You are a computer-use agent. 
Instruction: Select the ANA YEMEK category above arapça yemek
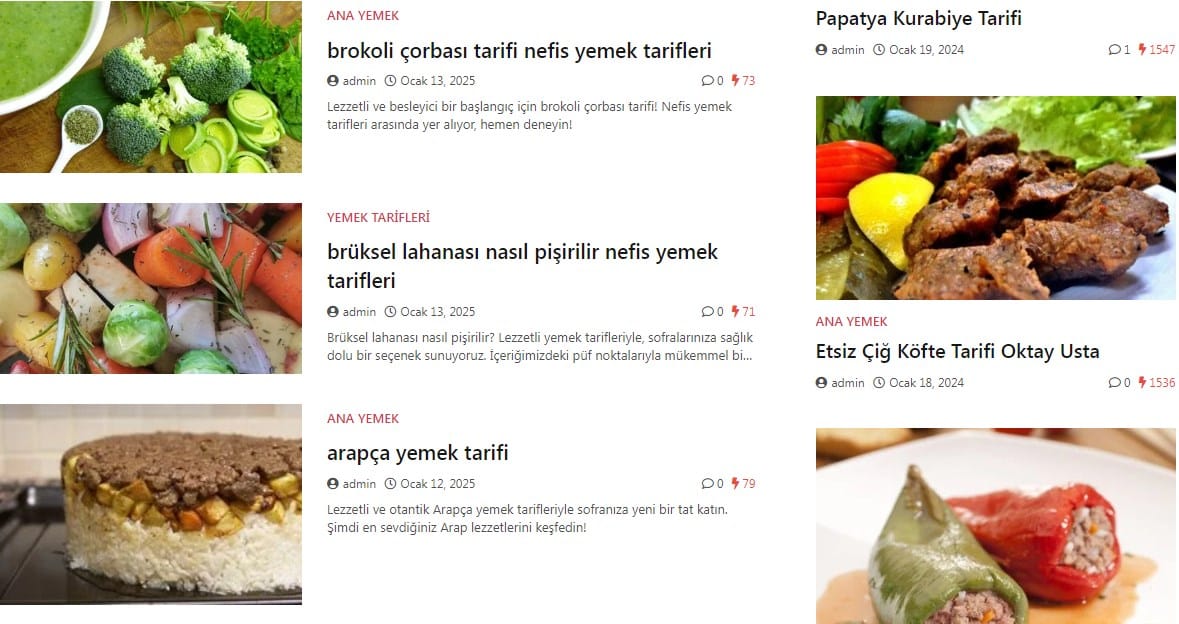[362, 419]
